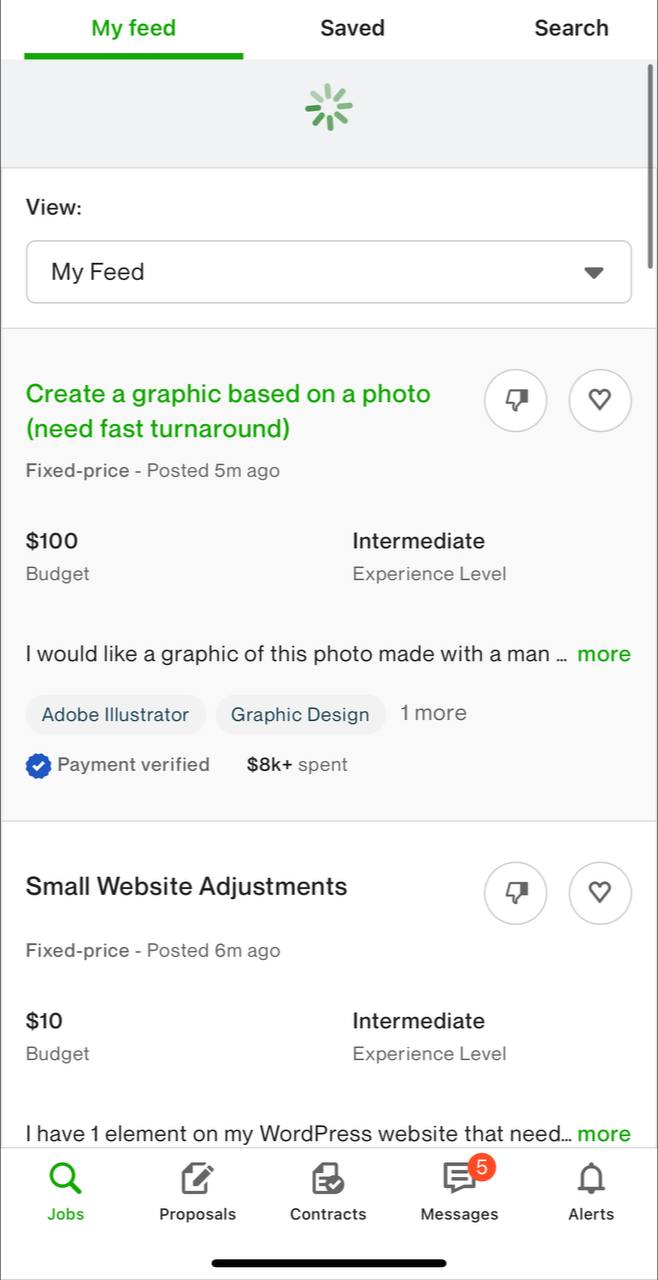Expand more of the WordPress job description
The image size is (658, 1280).
point(604,1134)
